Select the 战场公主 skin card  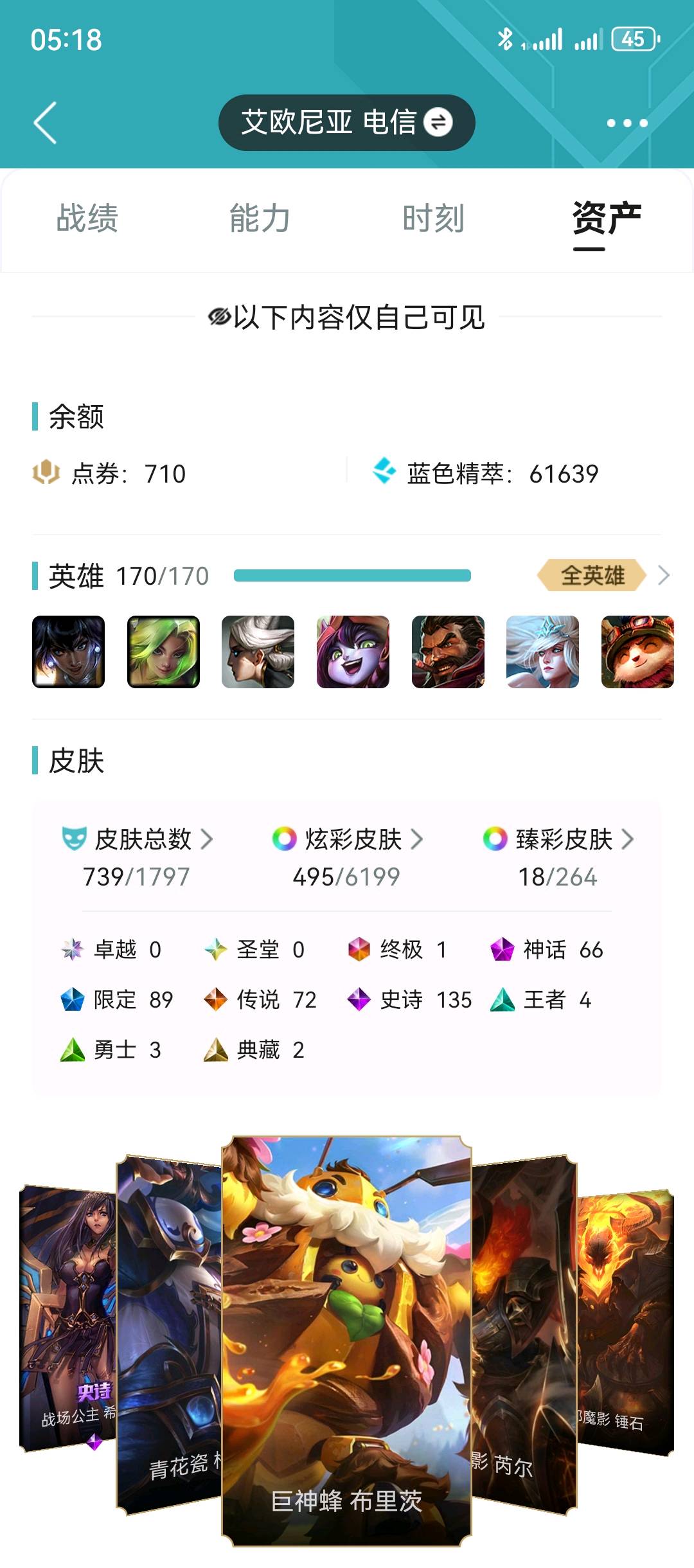click(67, 1317)
